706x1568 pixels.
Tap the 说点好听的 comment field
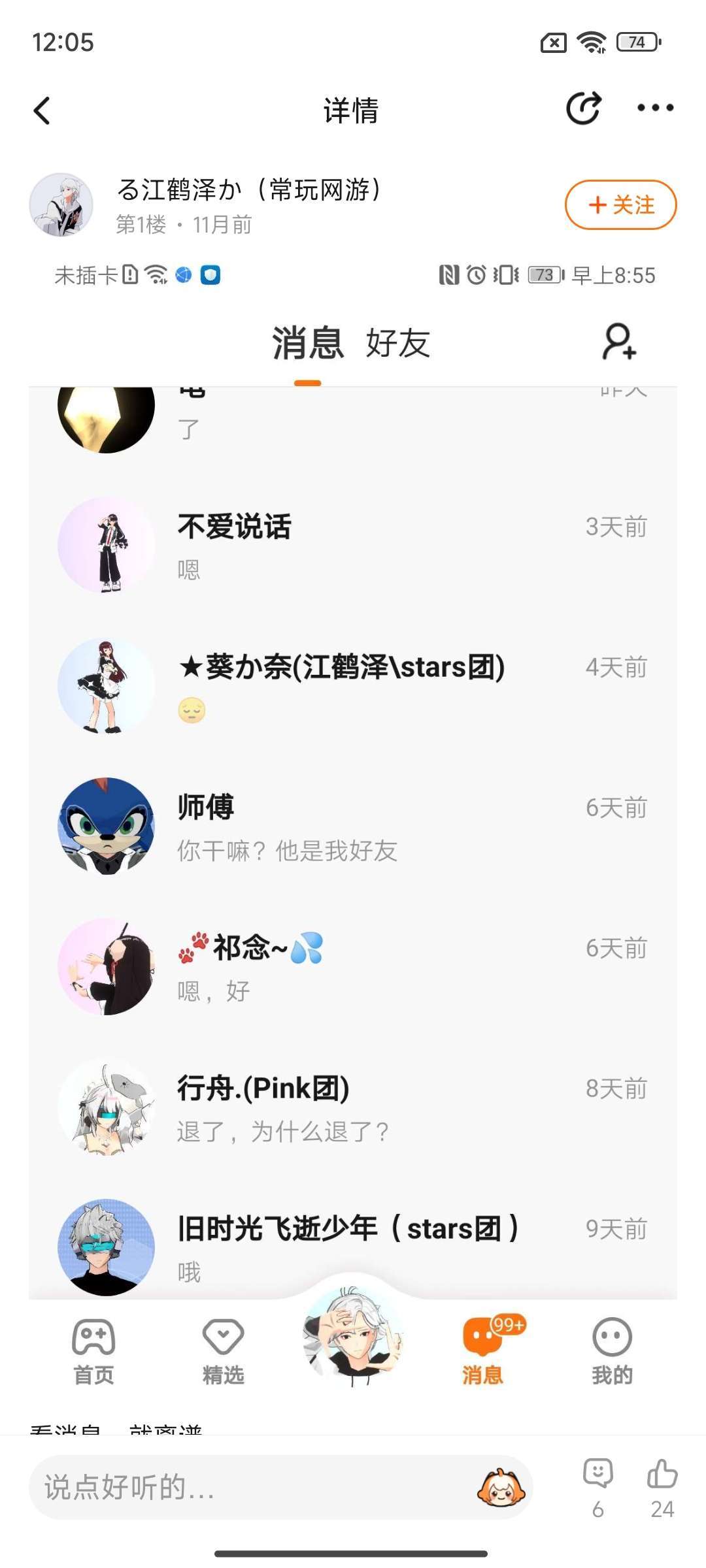click(x=248, y=1488)
